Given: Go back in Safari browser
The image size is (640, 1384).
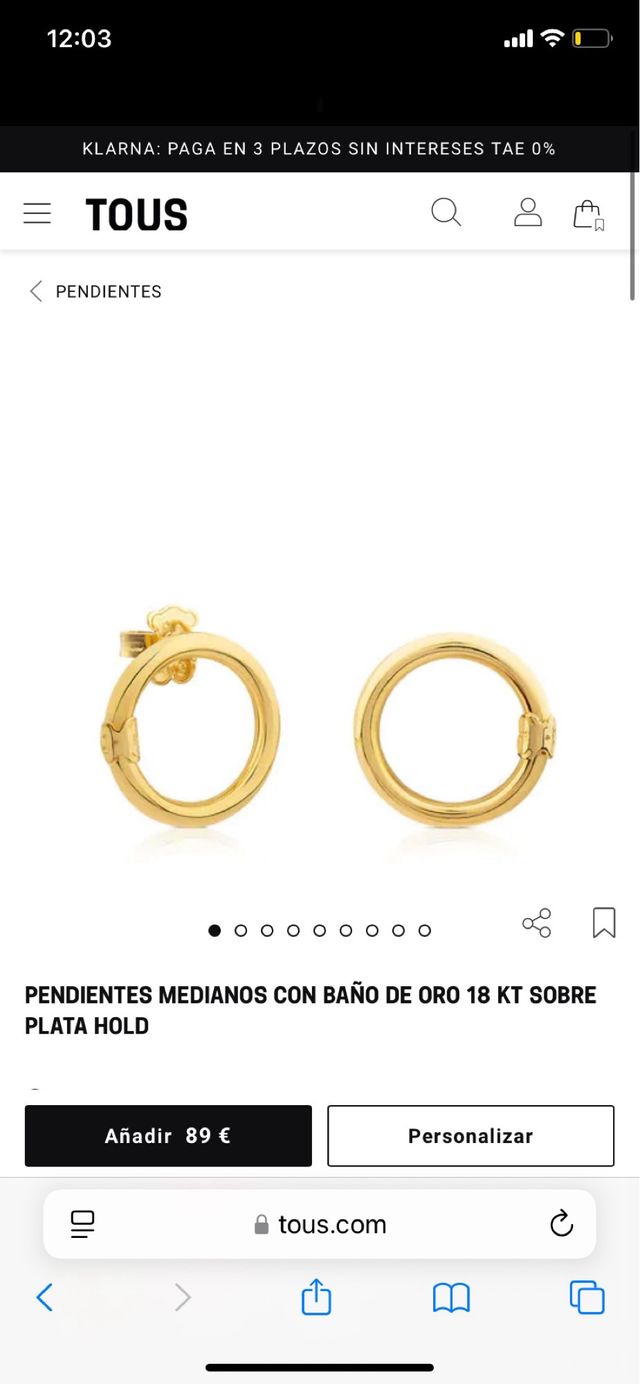Looking at the screenshot, I should pos(45,1298).
